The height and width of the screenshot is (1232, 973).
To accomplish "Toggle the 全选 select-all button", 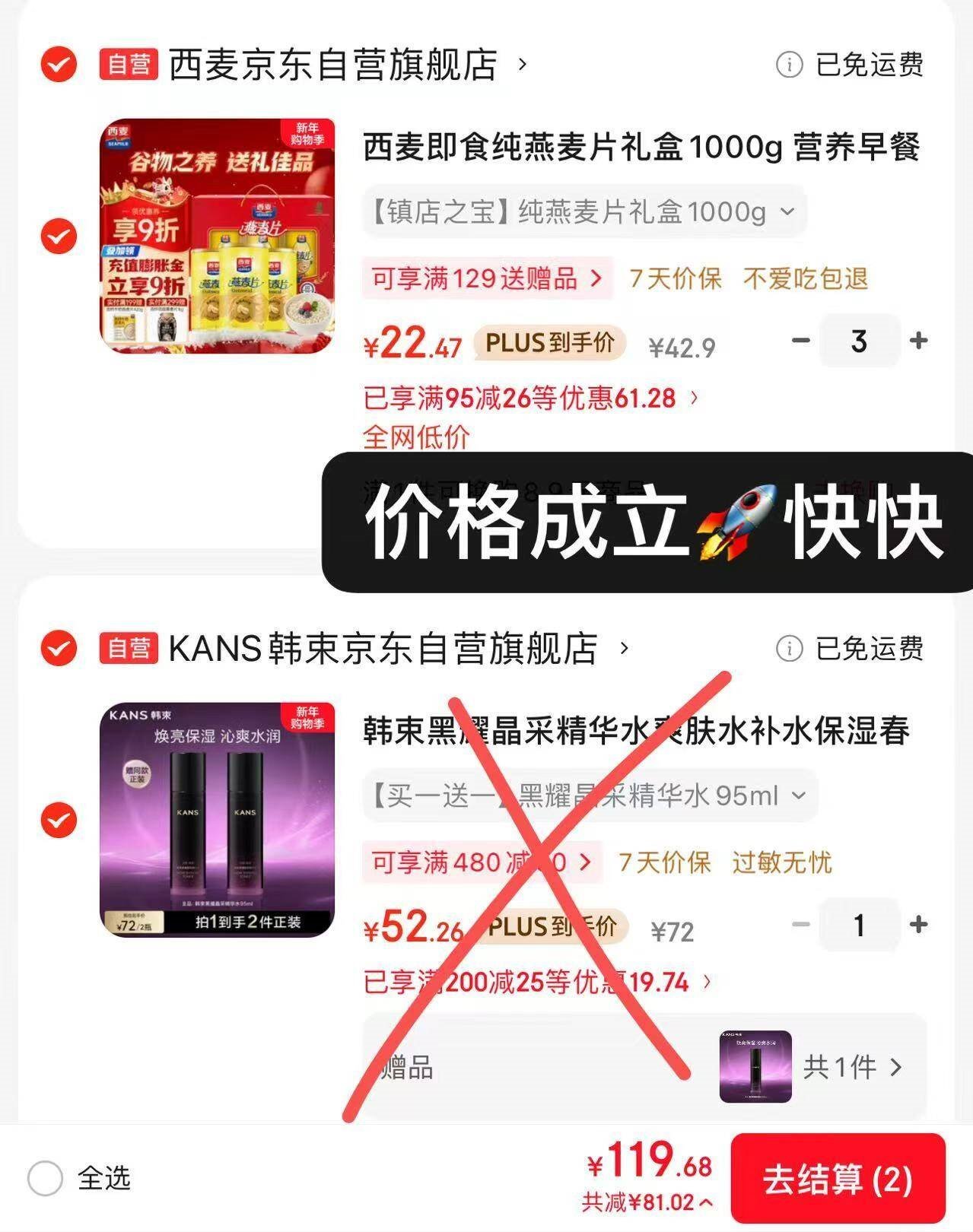I will pos(46,1180).
